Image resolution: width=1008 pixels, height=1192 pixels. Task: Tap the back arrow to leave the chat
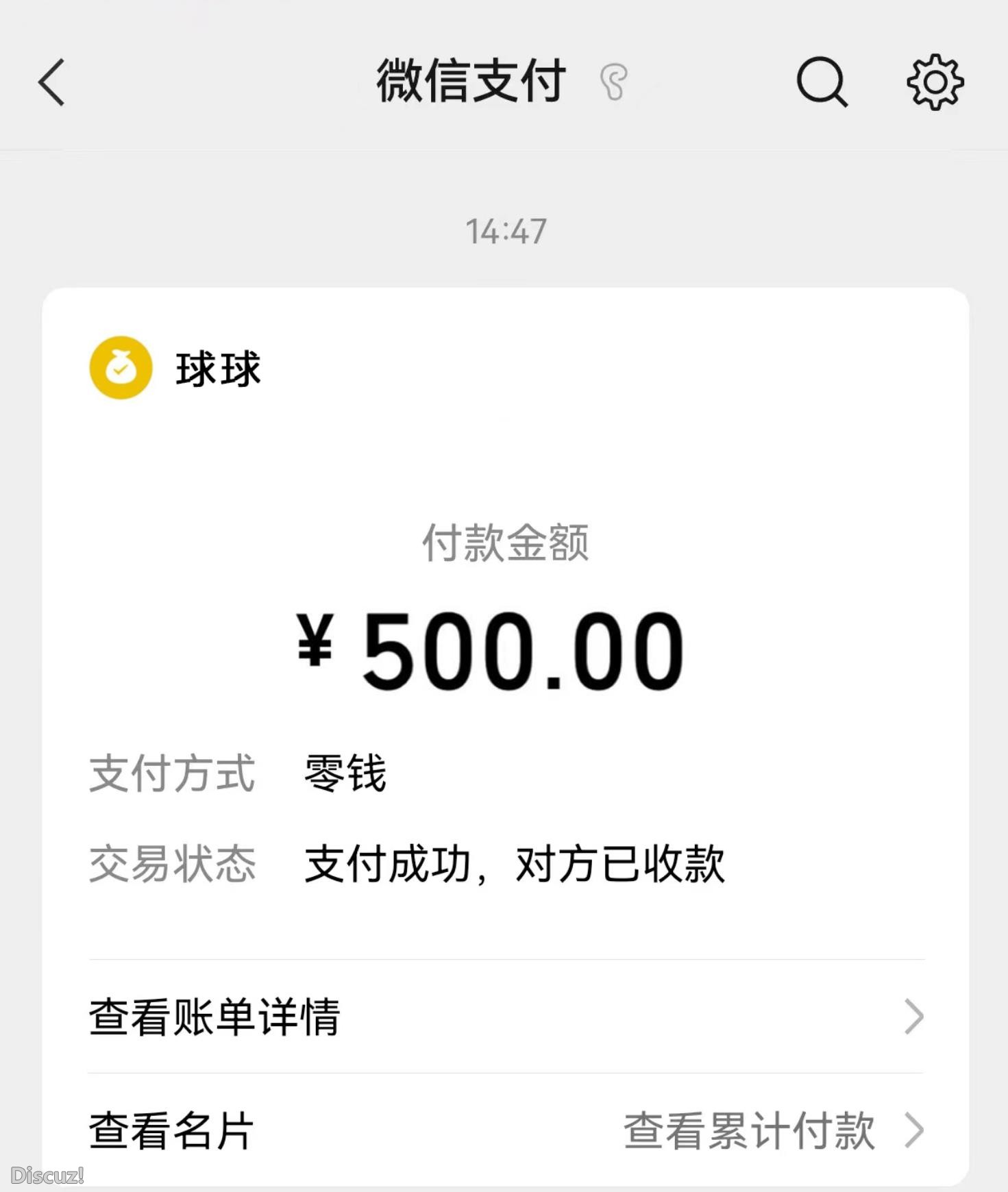(x=51, y=82)
